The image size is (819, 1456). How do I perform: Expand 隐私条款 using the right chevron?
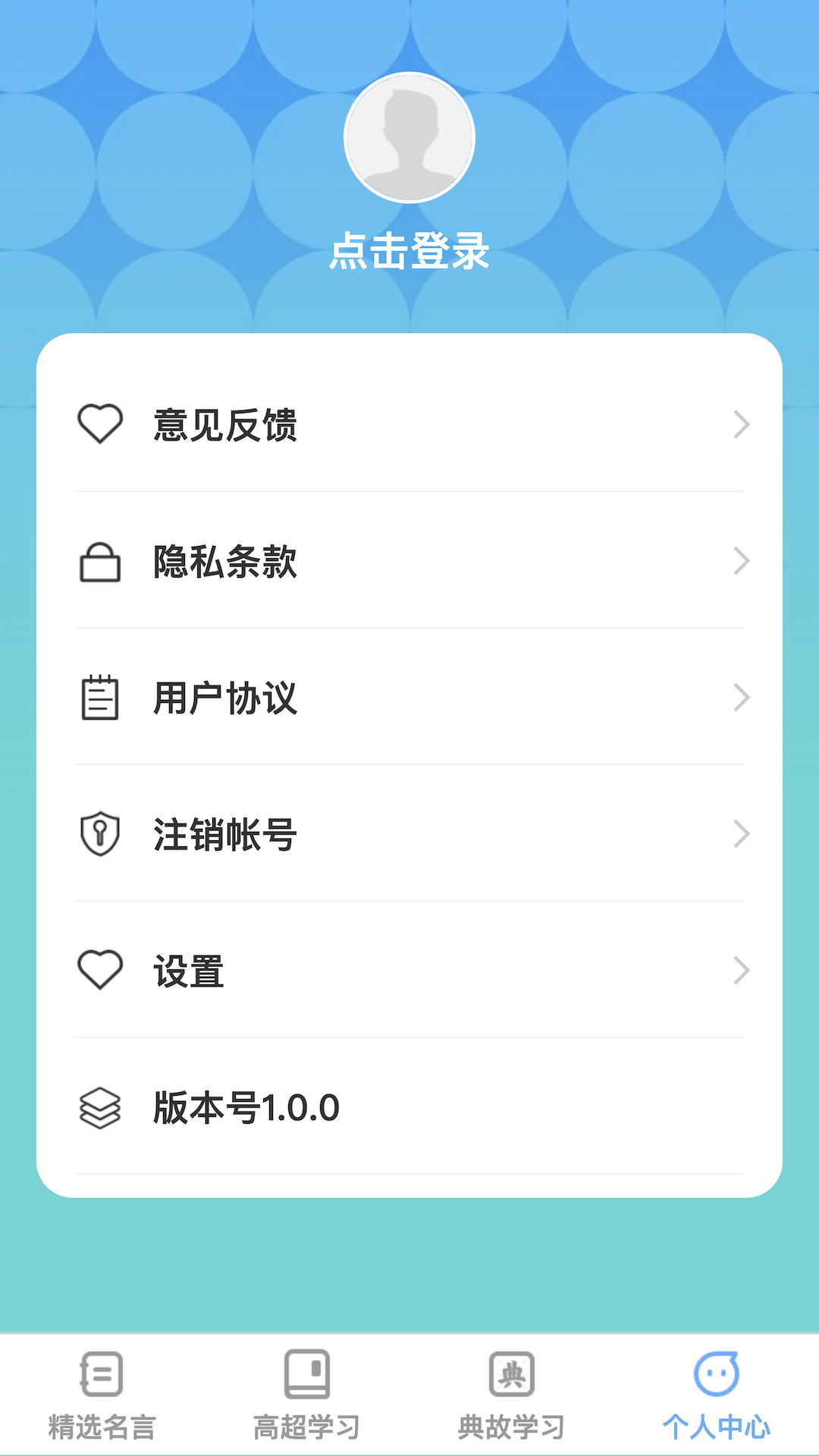(x=739, y=561)
